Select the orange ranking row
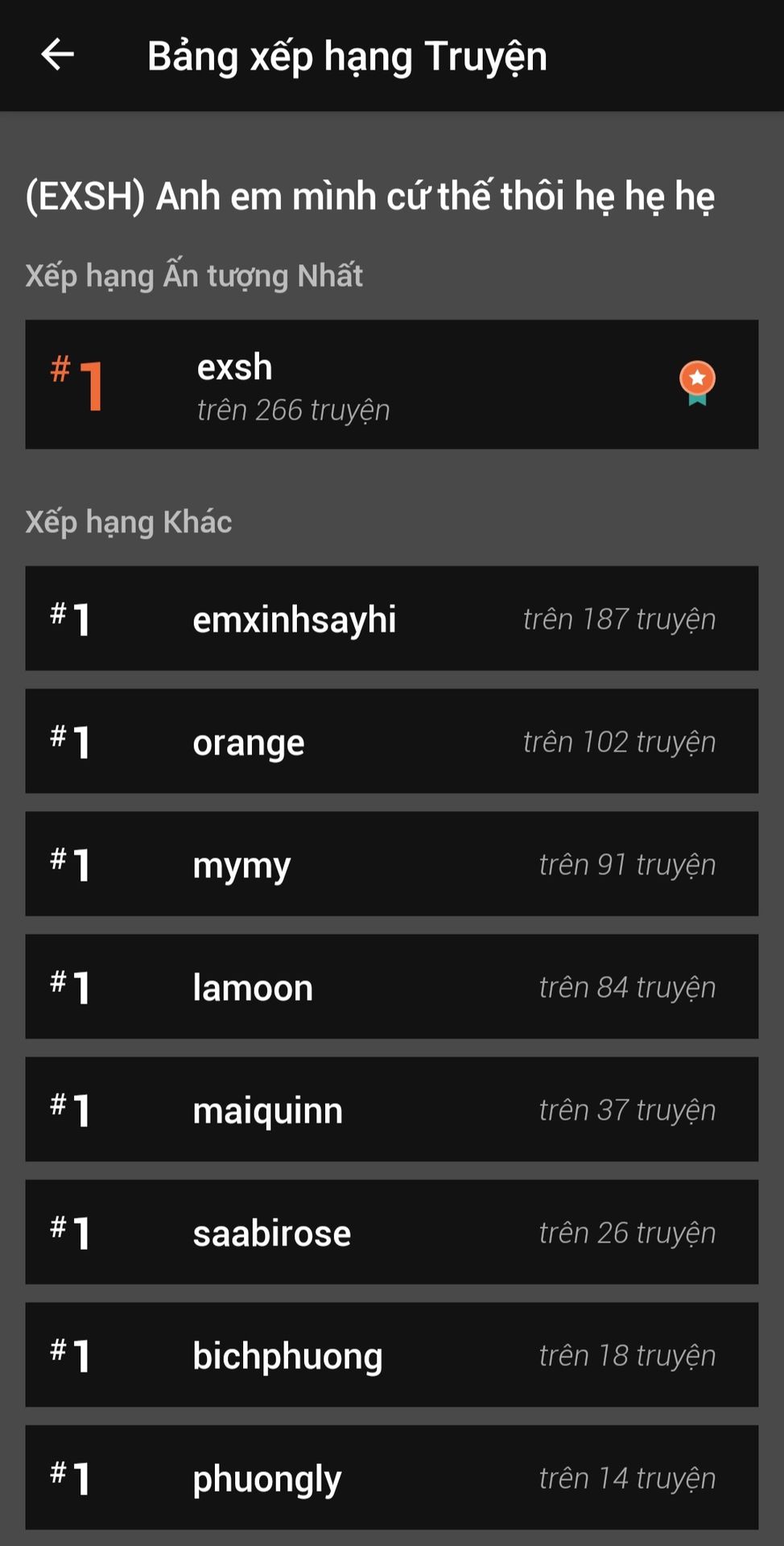This screenshot has width=784, height=1546. [391, 741]
